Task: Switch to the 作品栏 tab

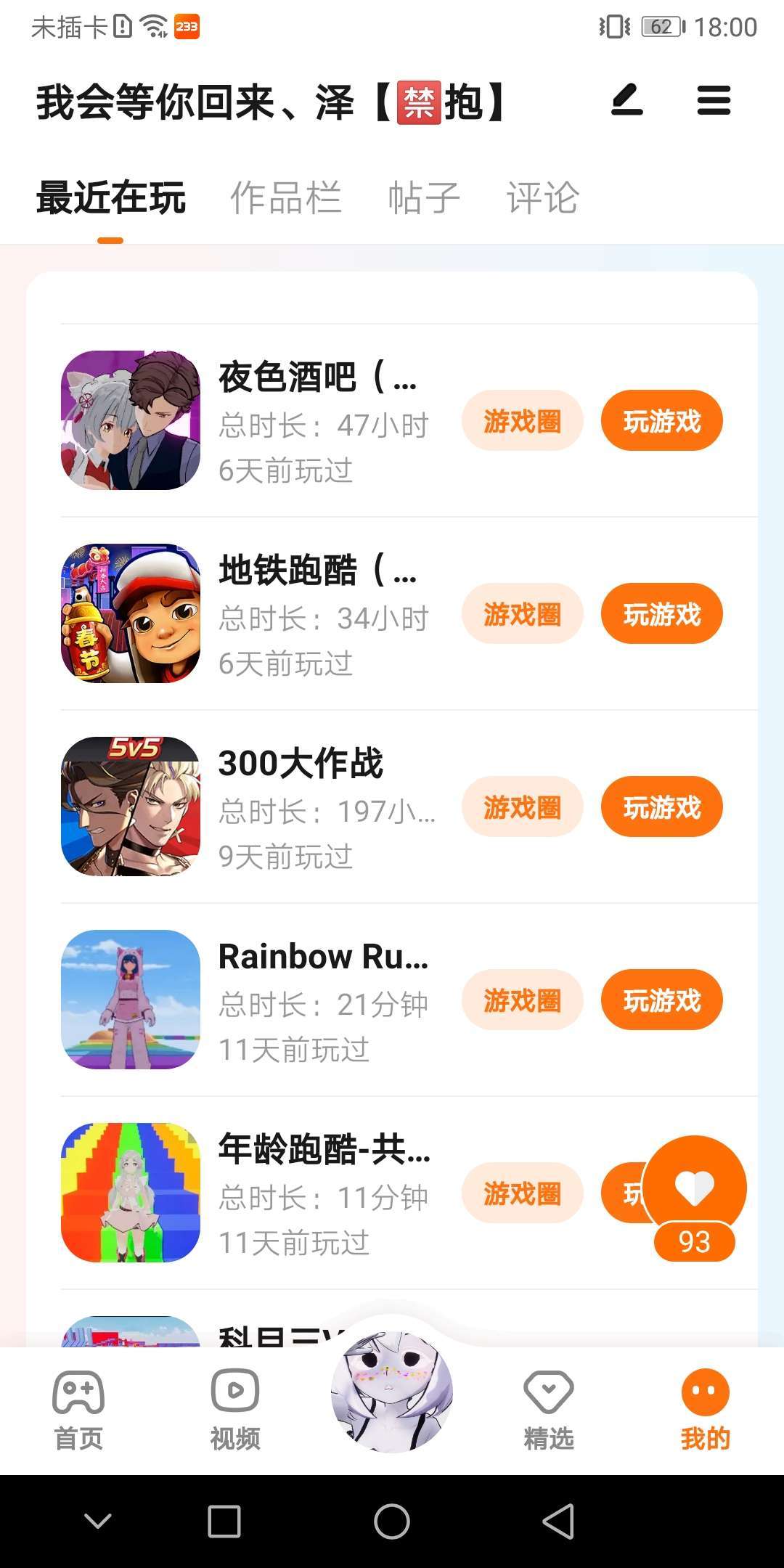Action: (x=285, y=197)
